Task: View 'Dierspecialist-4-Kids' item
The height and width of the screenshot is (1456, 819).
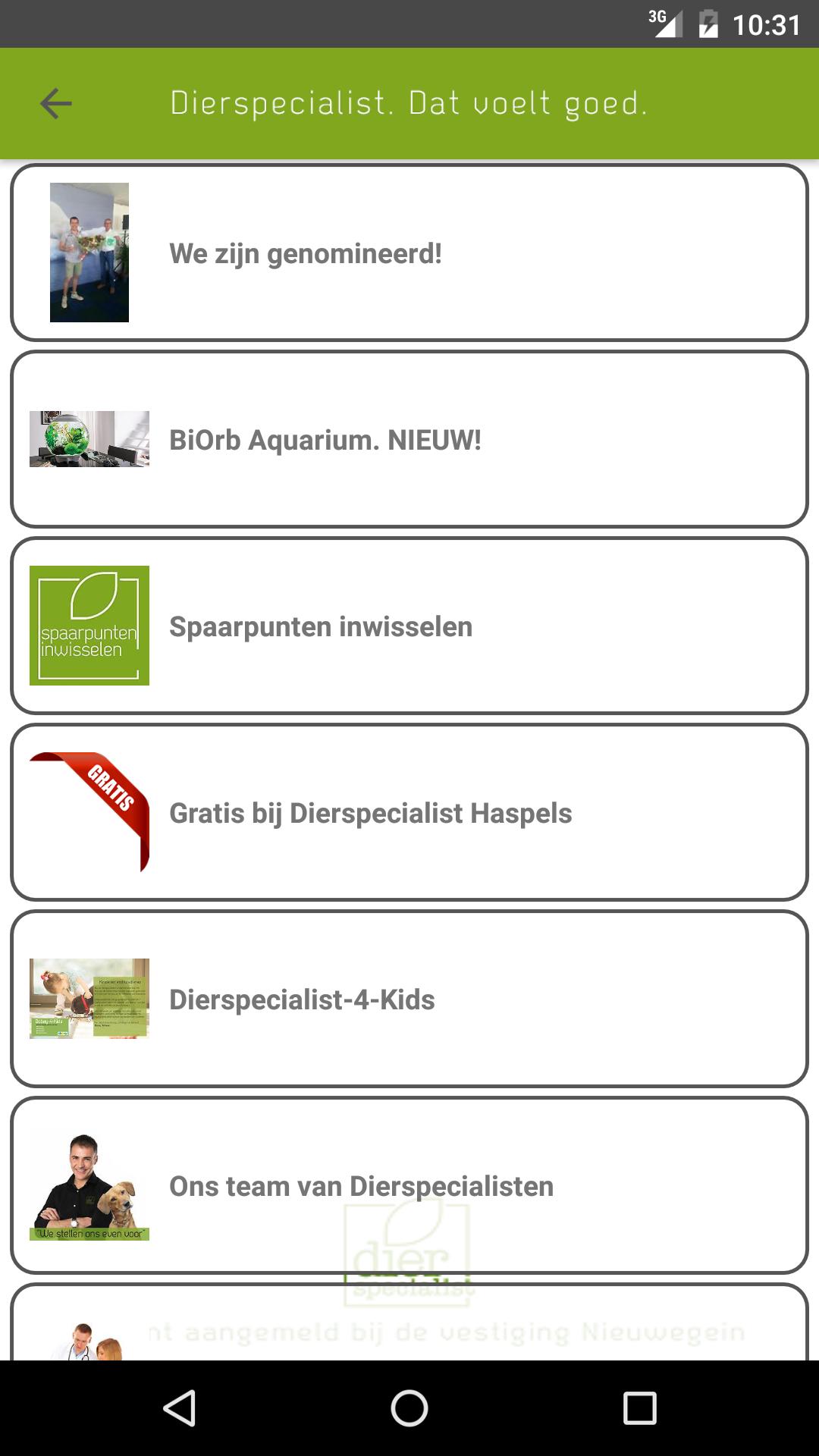Action: (409, 999)
